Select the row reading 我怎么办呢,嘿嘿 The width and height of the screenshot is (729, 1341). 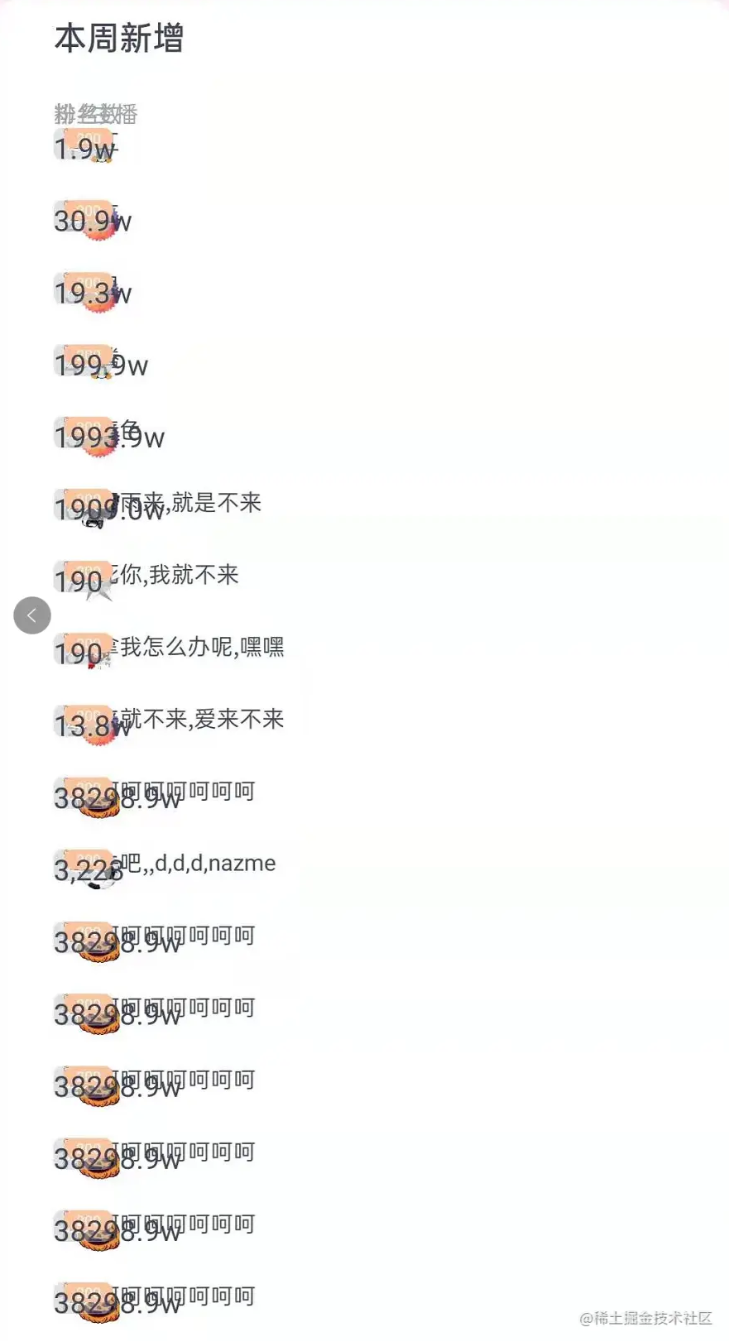tap(200, 647)
